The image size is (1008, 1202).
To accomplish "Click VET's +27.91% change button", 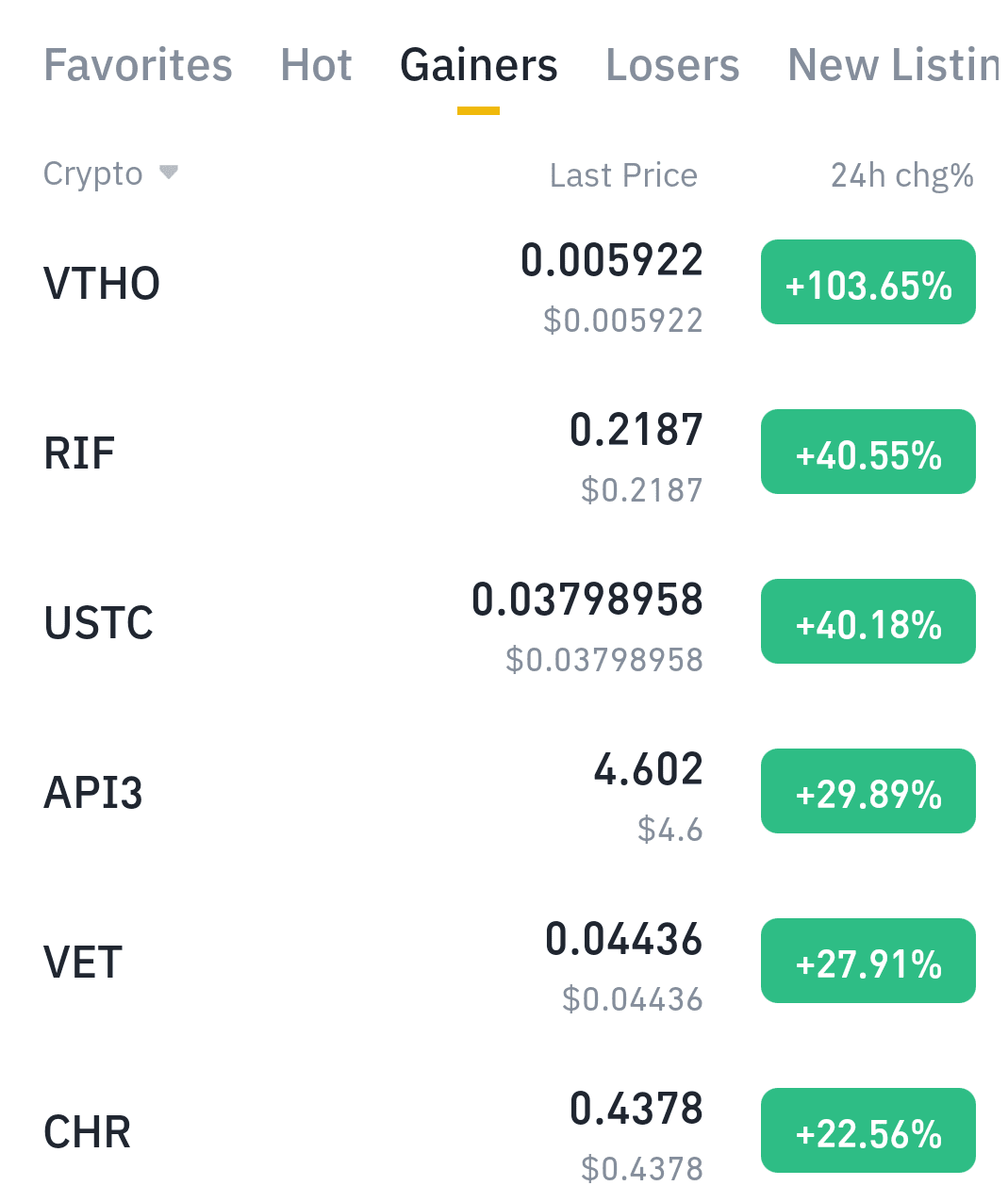I will tap(868, 960).
